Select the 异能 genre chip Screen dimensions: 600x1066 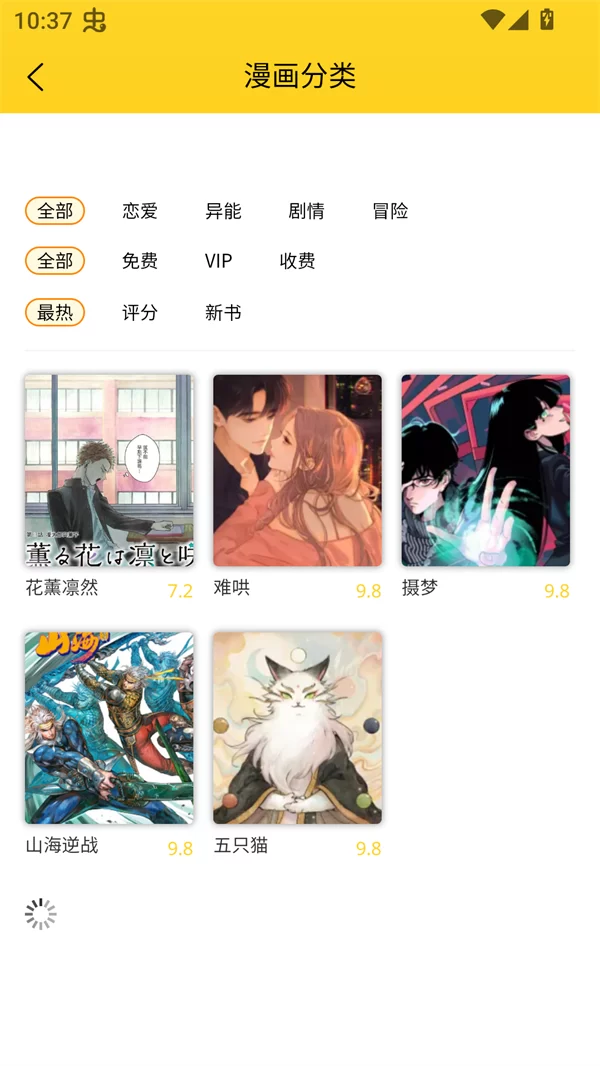[x=223, y=211]
